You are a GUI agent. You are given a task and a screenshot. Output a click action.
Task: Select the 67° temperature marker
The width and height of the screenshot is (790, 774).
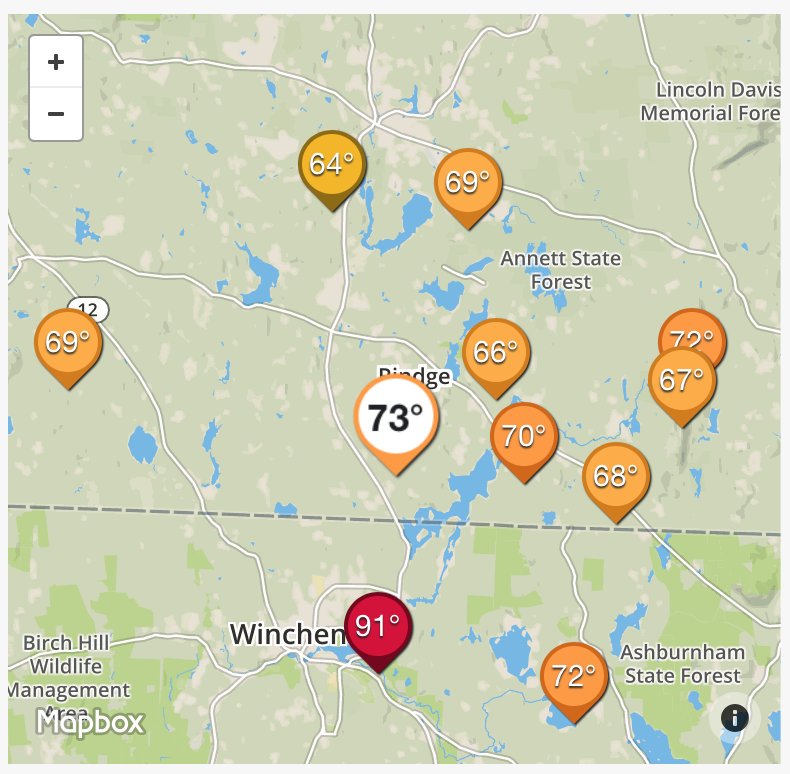(682, 381)
